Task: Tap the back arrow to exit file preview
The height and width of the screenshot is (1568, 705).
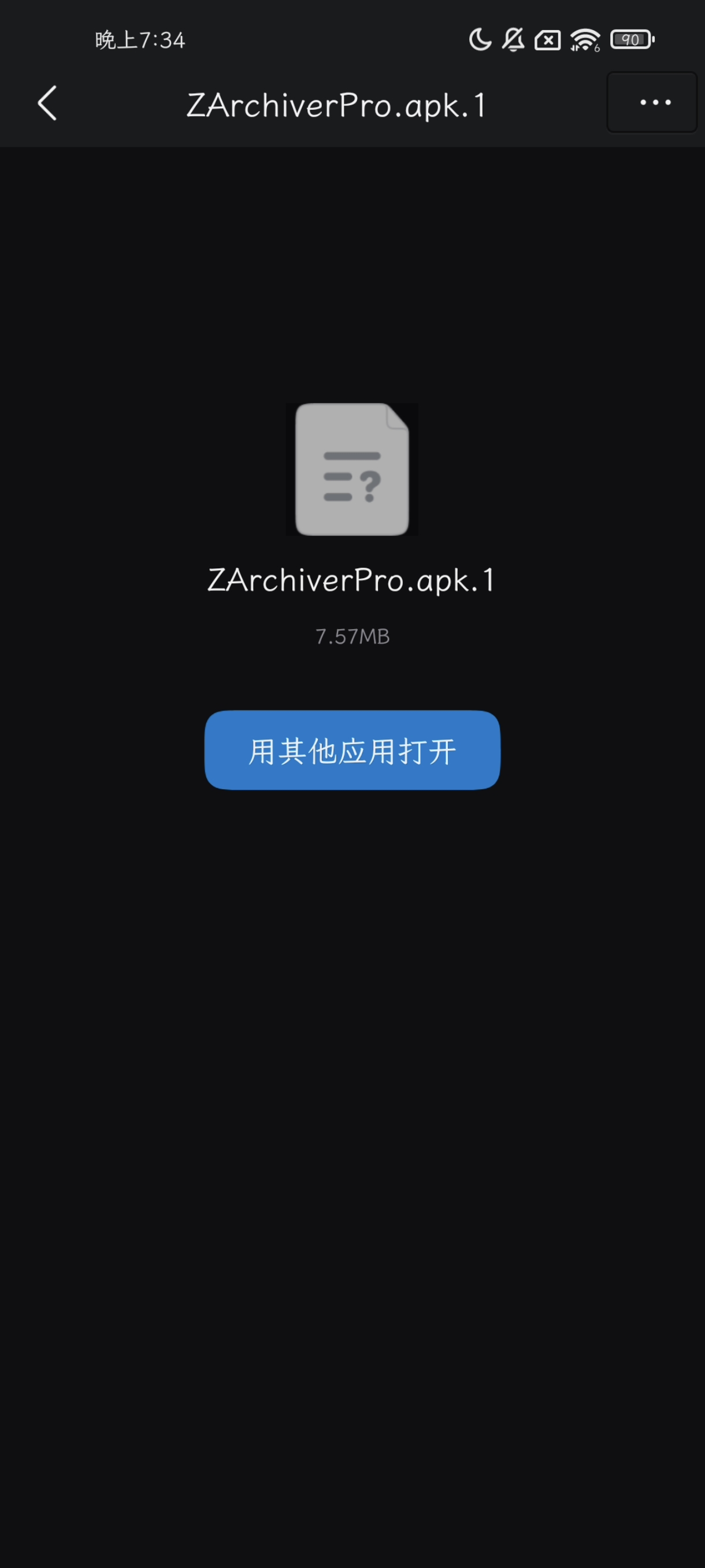Action: (x=47, y=103)
